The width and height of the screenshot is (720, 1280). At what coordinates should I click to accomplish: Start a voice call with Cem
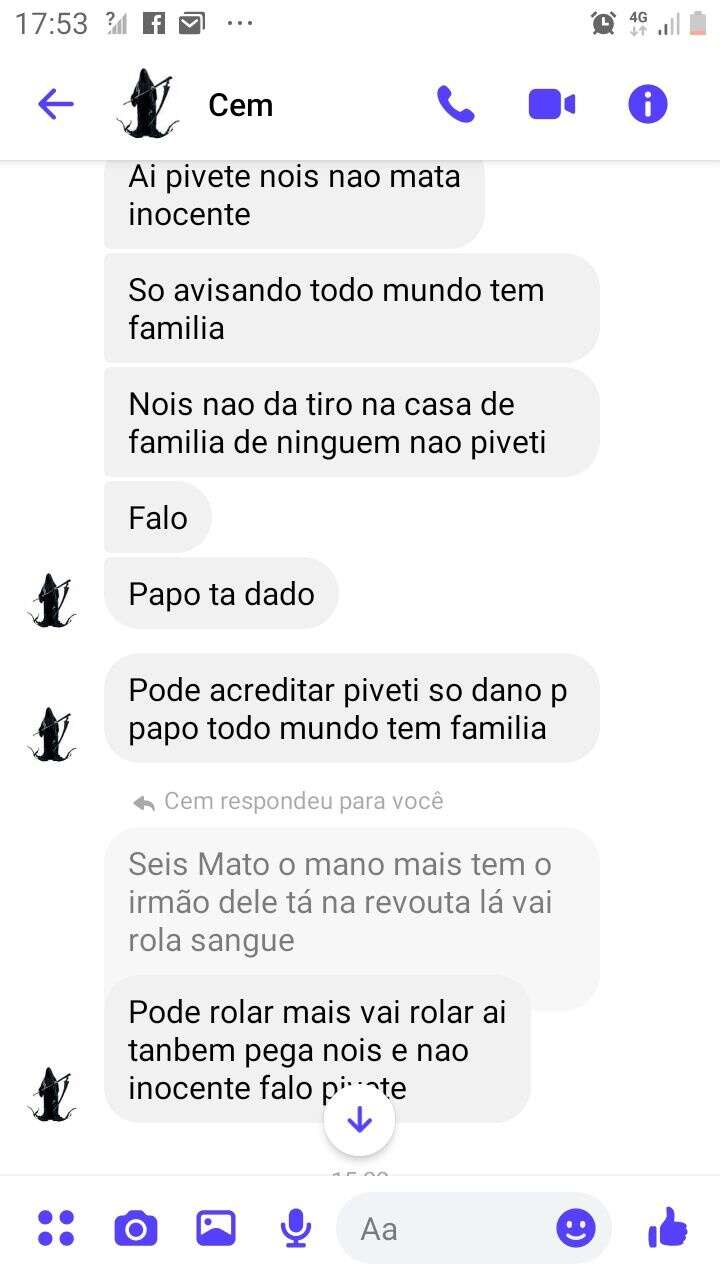(455, 104)
